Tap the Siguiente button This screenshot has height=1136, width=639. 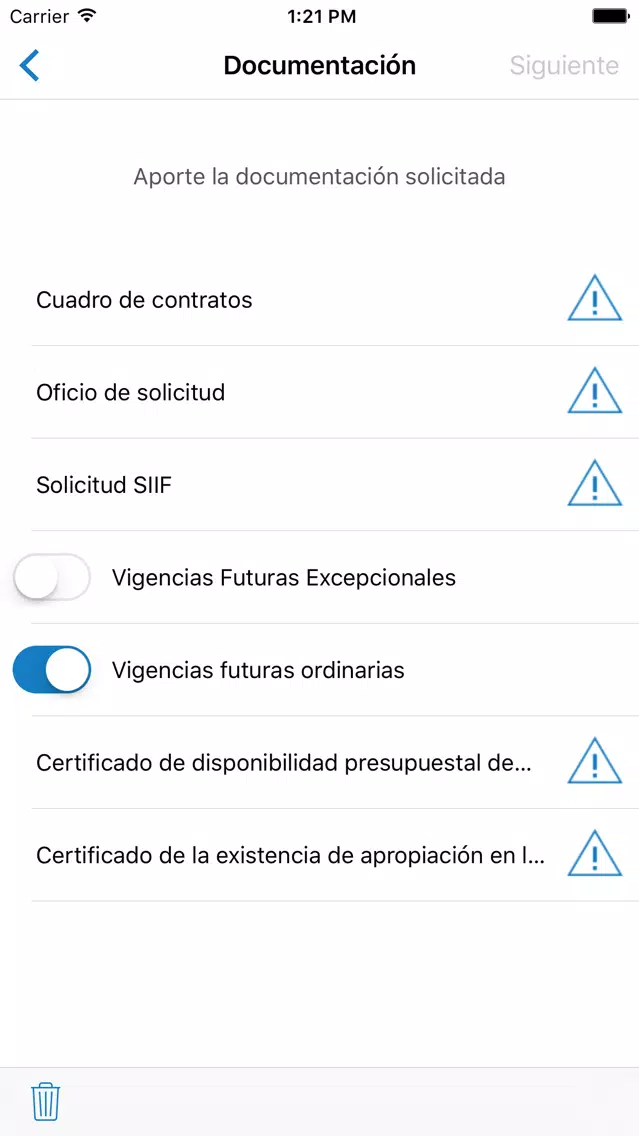point(564,65)
